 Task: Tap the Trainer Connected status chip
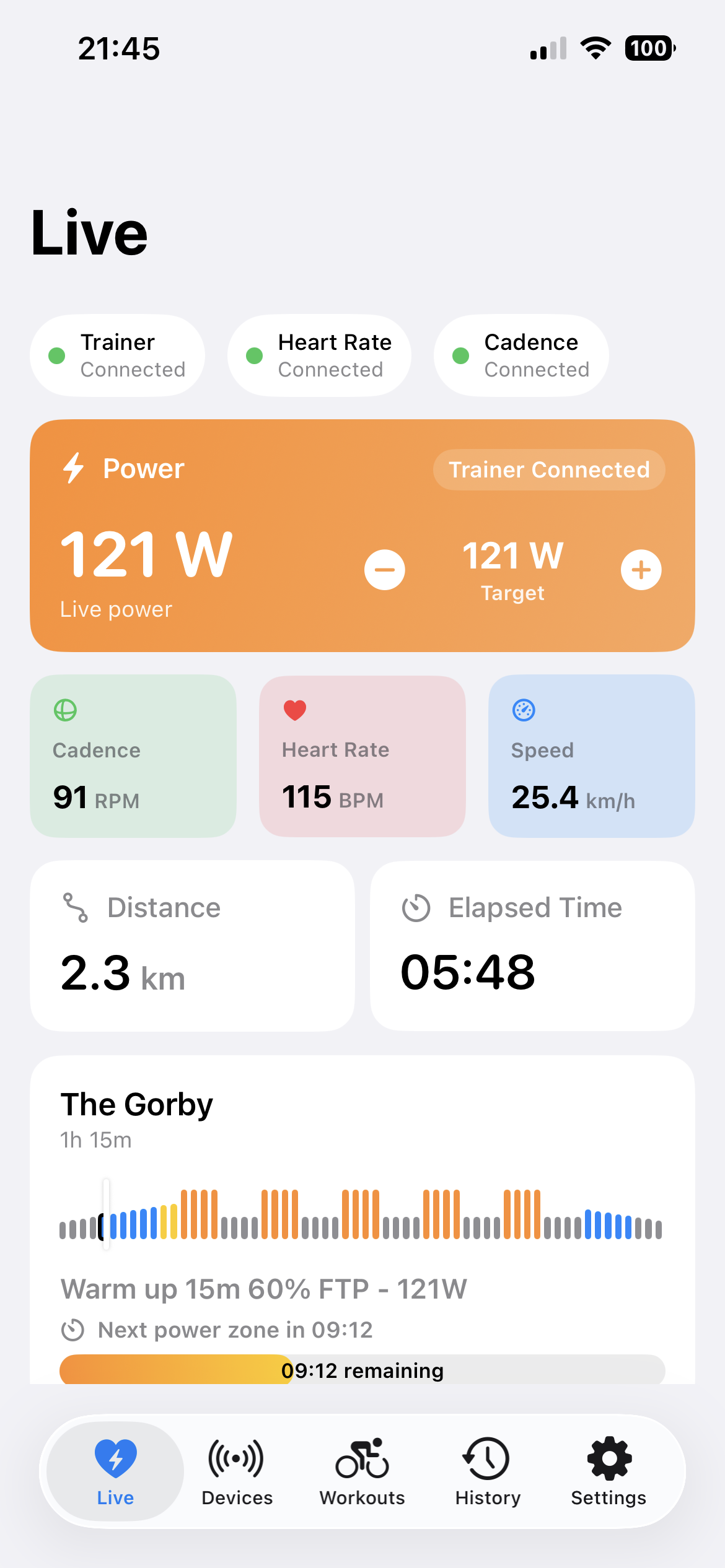coord(118,355)
